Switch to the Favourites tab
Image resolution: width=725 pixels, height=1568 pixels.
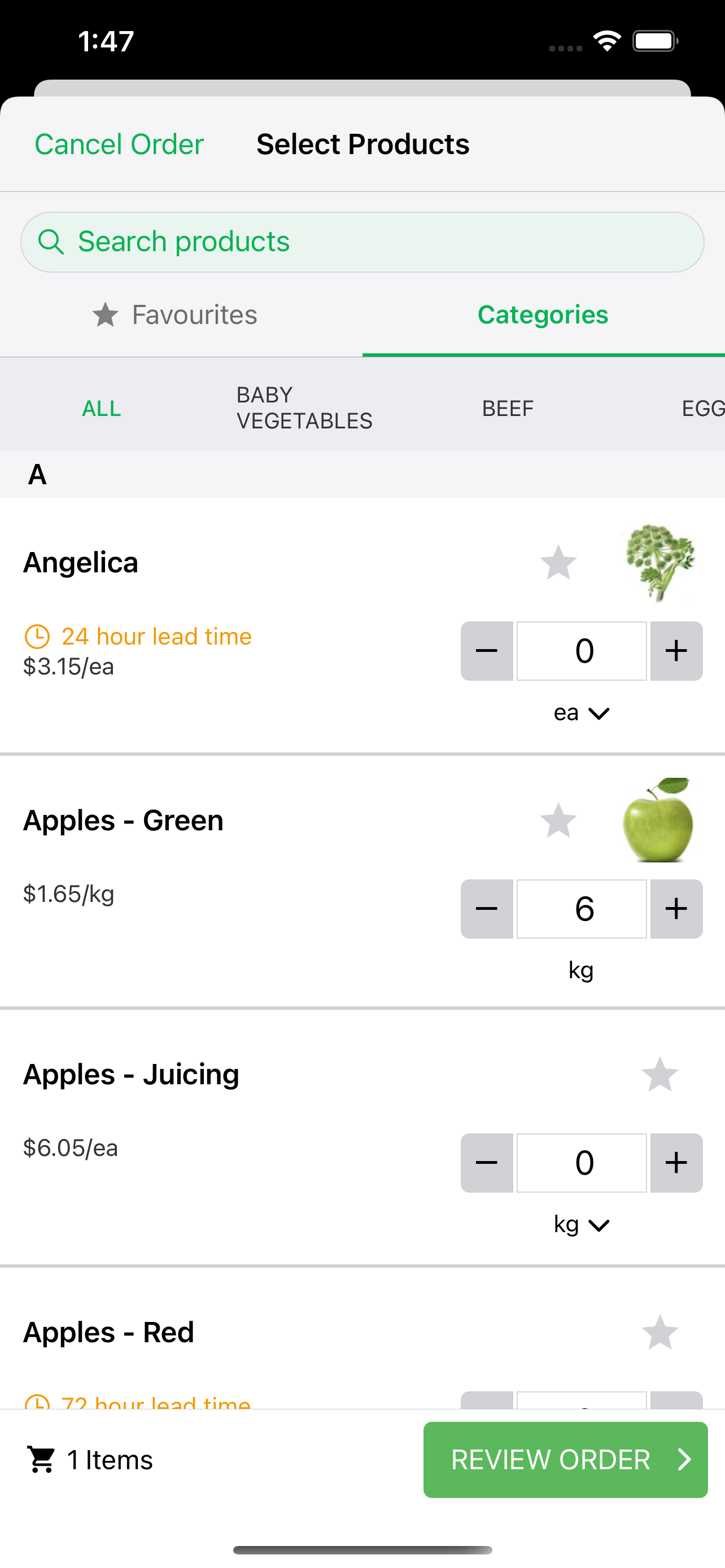click(x=174, y=315)
